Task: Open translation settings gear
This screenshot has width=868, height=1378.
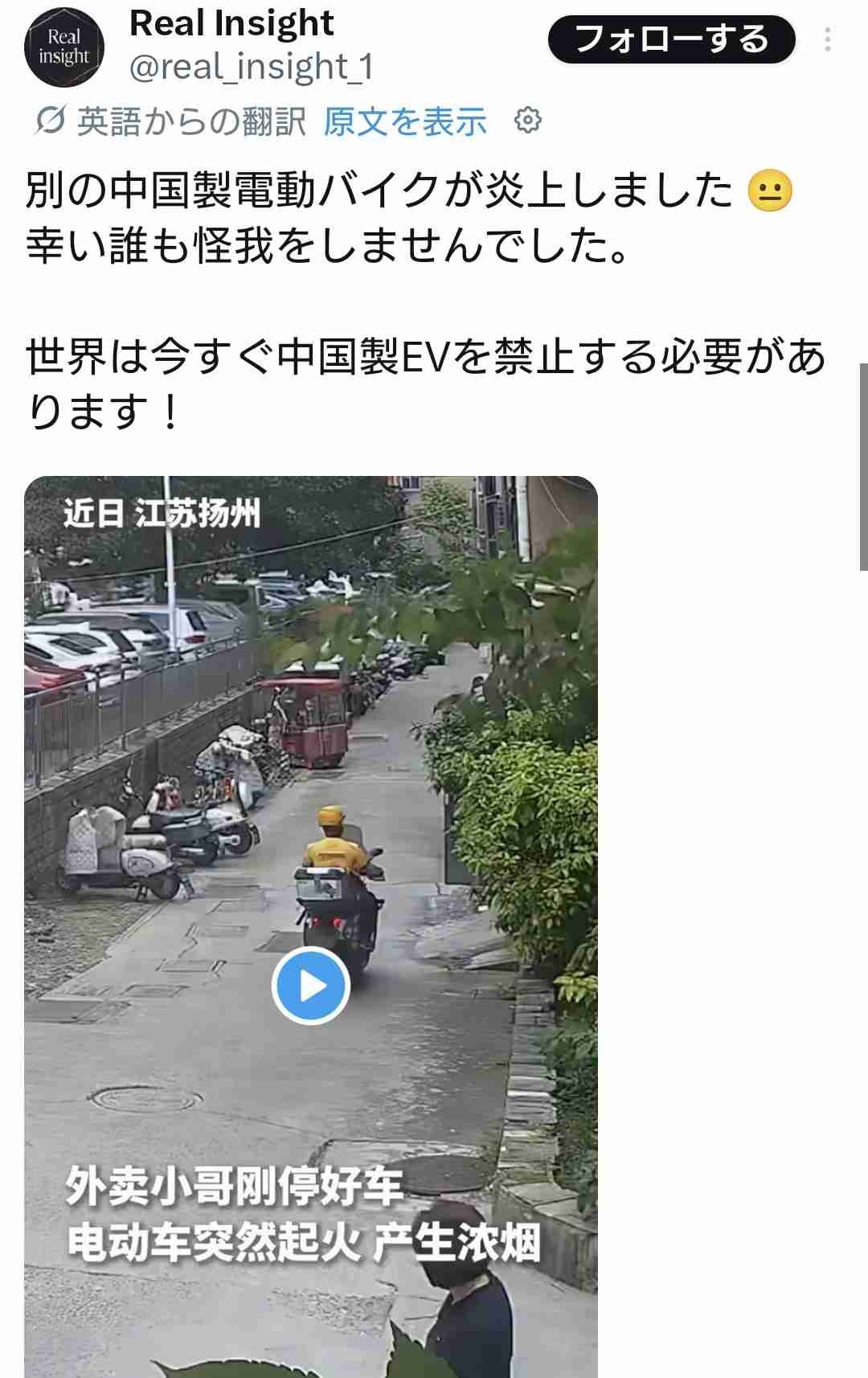Action: coord(527,121)
